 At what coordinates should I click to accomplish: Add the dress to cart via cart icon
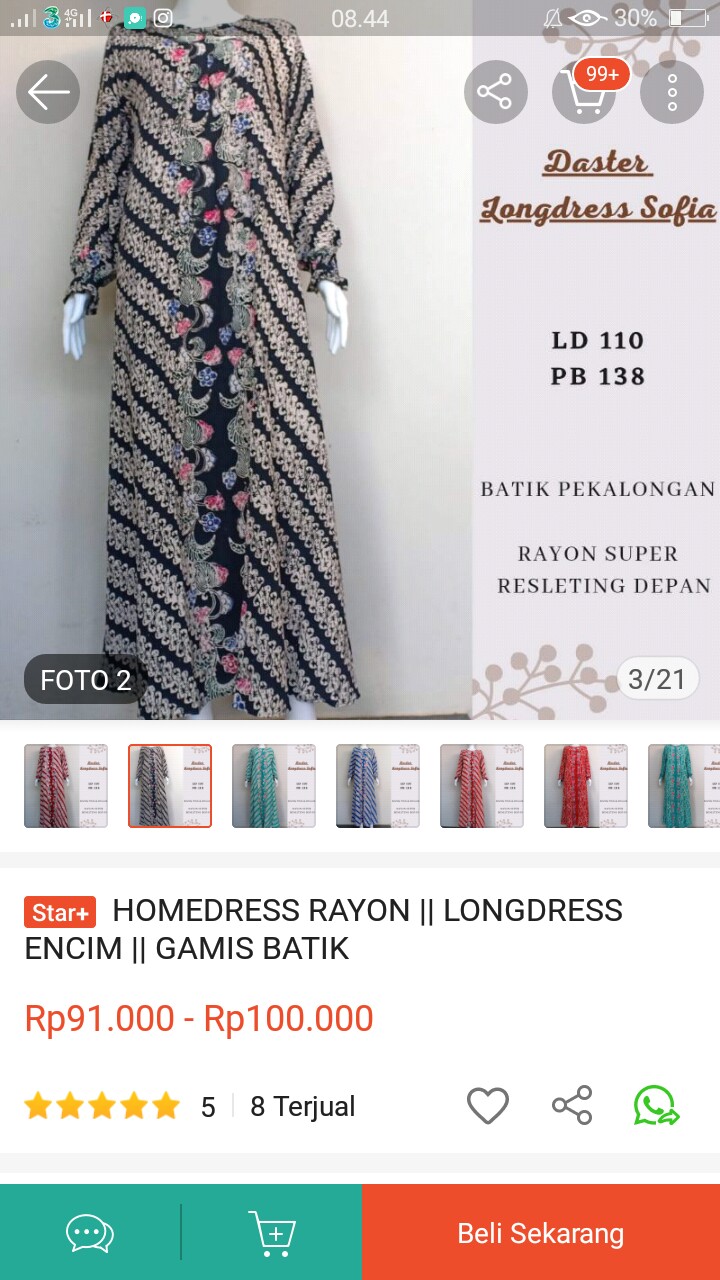tap(272, 1231)
